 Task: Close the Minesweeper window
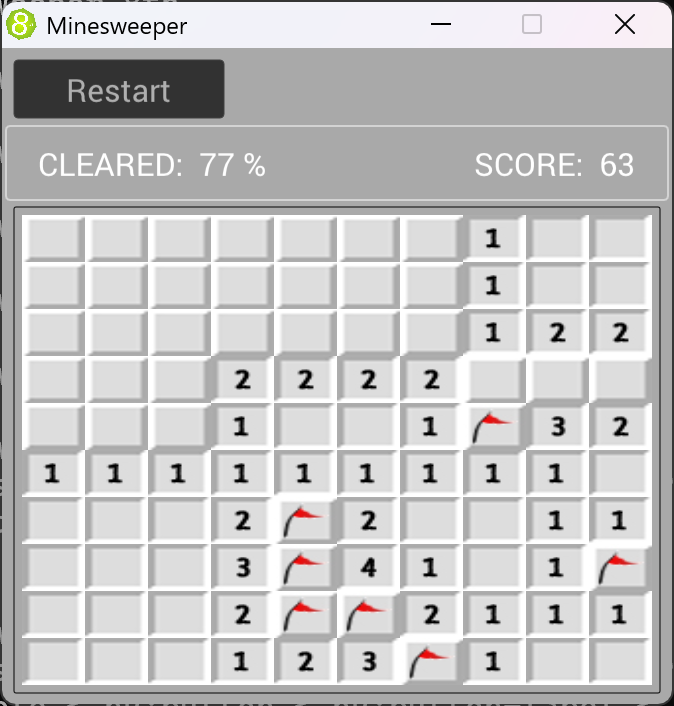click(x=625, y=25)
